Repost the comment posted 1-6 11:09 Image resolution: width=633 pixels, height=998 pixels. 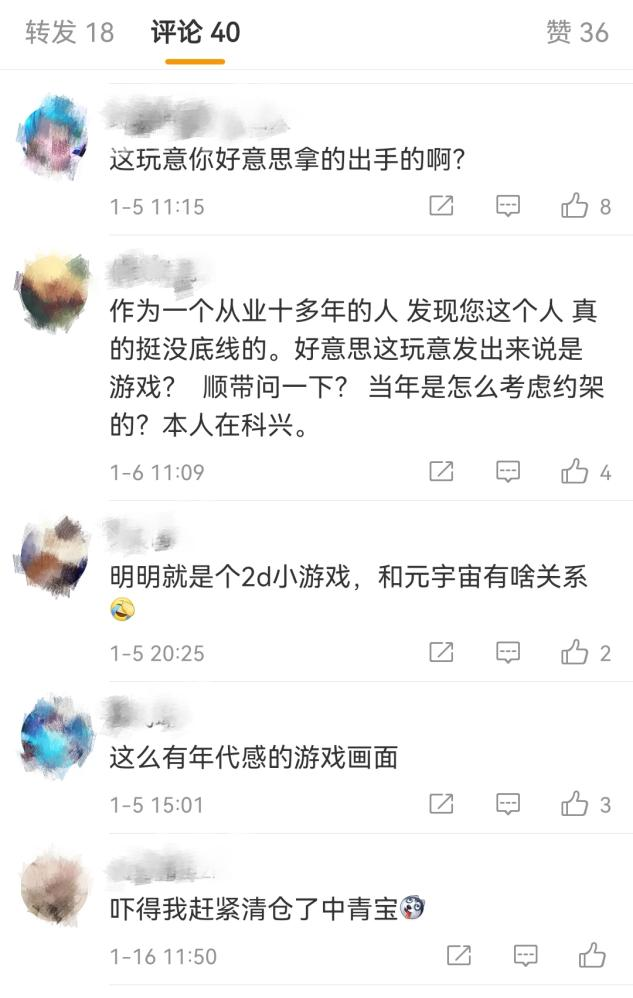pyautogui.click(x=441, y=471)
